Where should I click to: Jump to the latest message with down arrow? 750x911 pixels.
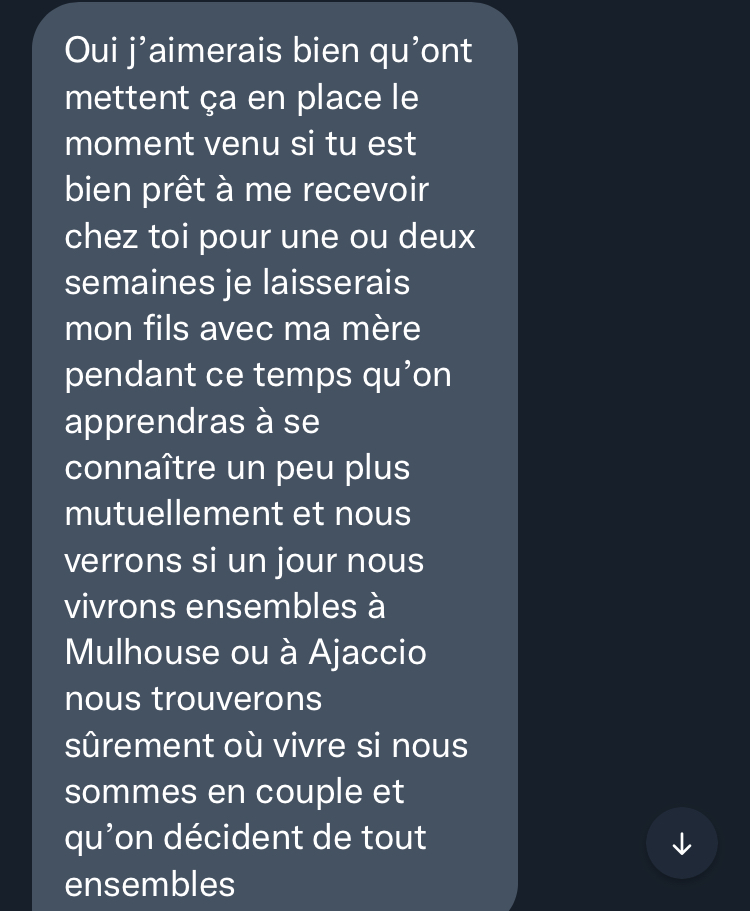[681, 844]
